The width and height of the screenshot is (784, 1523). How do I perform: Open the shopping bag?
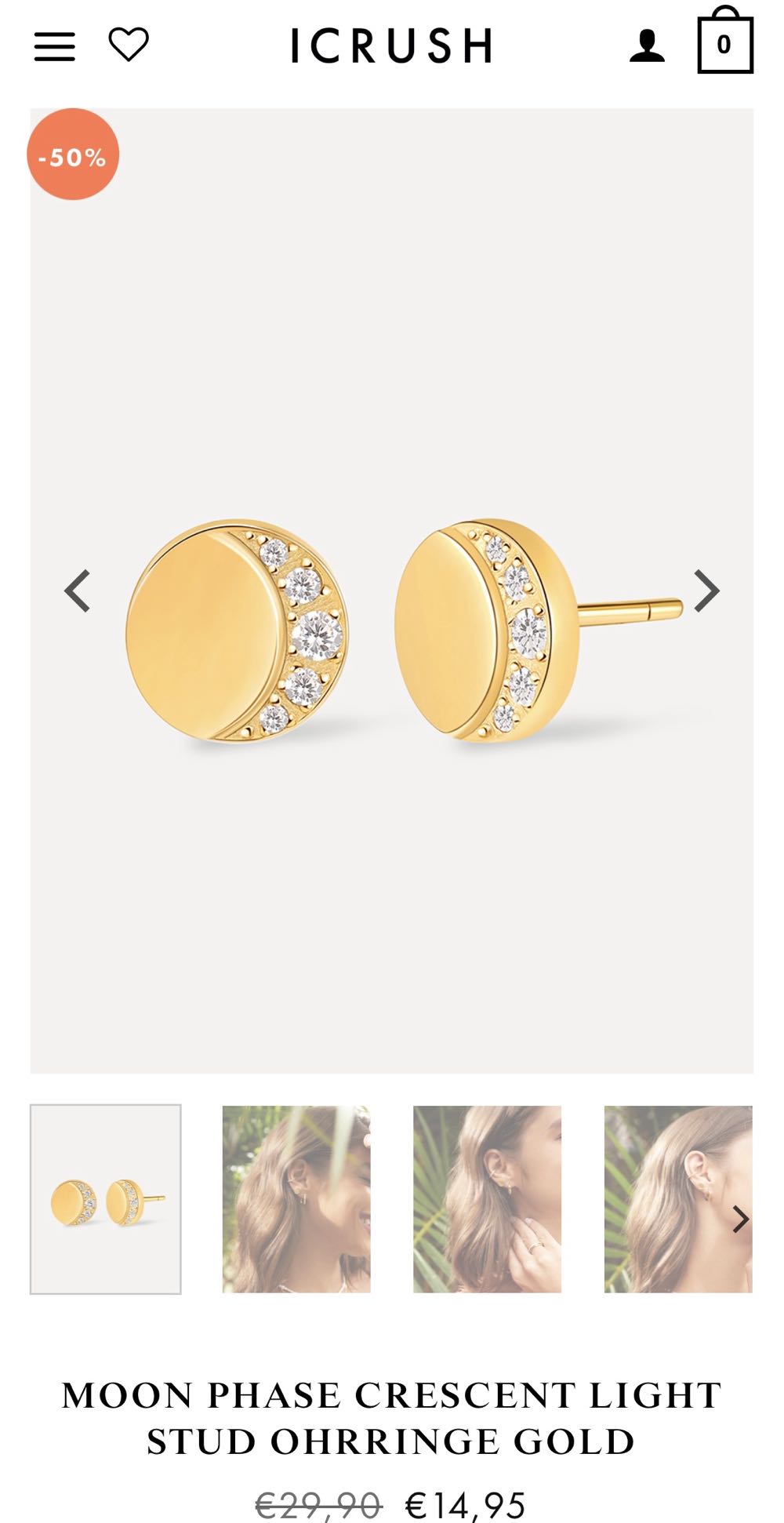click(724, 42)
